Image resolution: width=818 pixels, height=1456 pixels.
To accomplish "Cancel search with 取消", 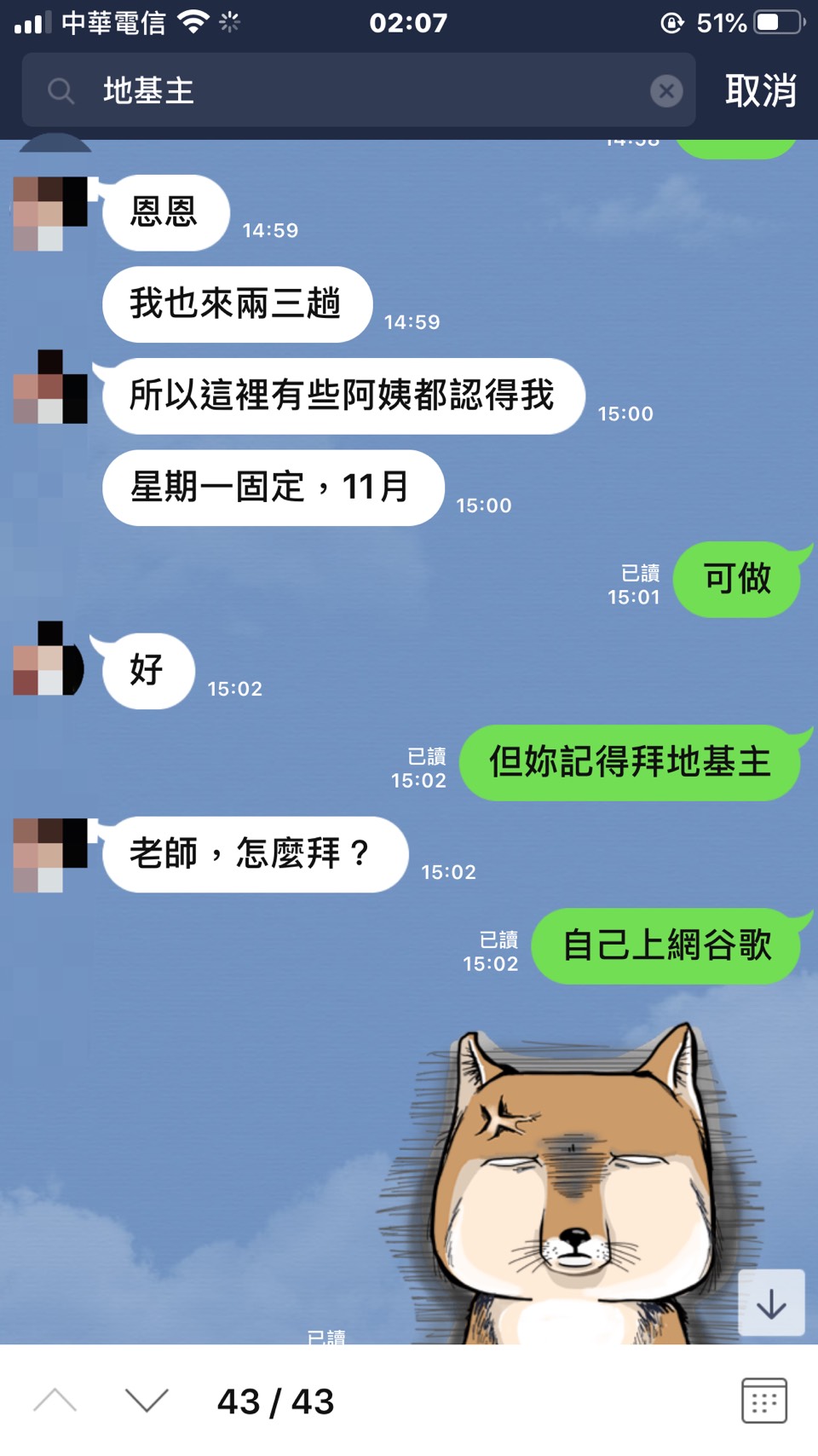I will 760,90.
